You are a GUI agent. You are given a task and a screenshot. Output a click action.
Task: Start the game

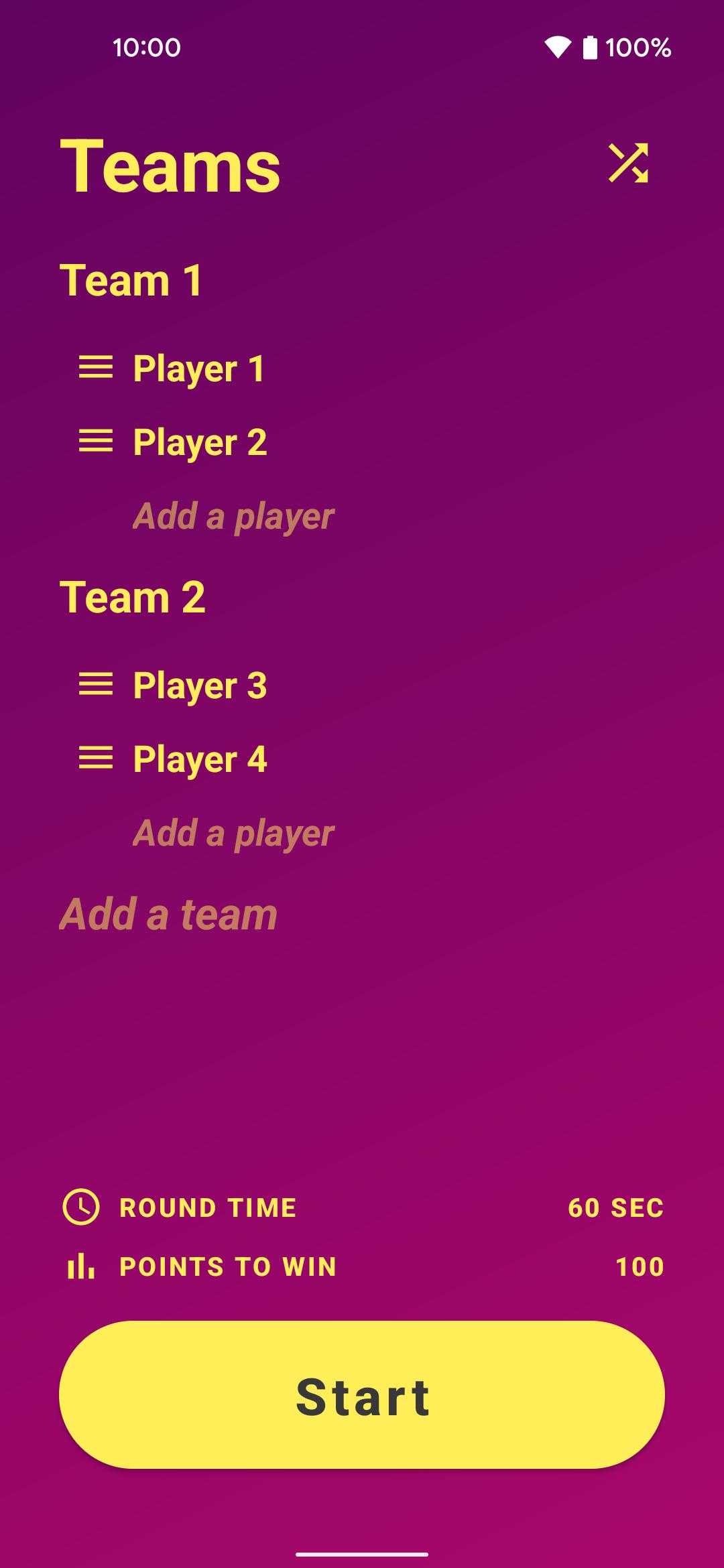coord(362,1395)
